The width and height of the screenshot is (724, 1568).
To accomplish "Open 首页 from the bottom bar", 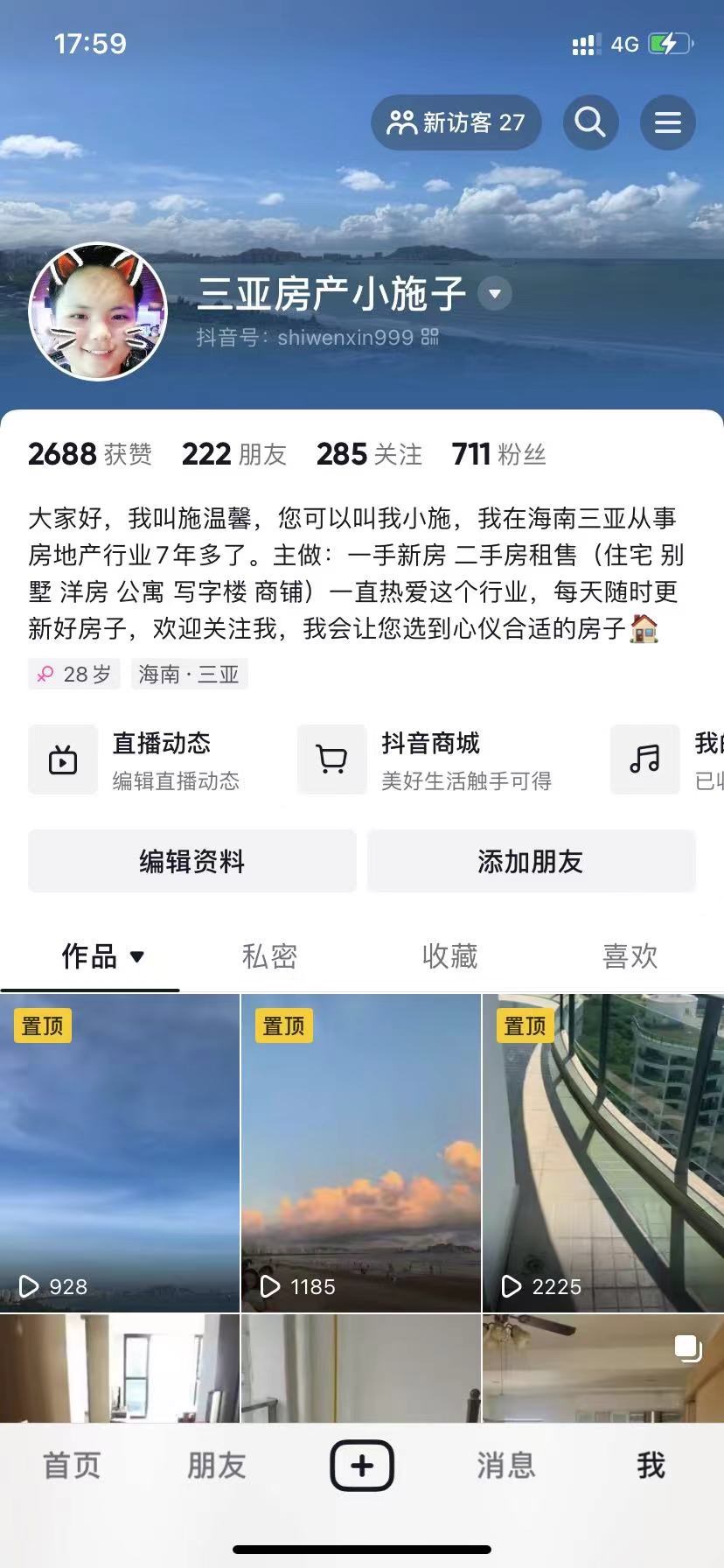I will click(x=71, y=1464).
